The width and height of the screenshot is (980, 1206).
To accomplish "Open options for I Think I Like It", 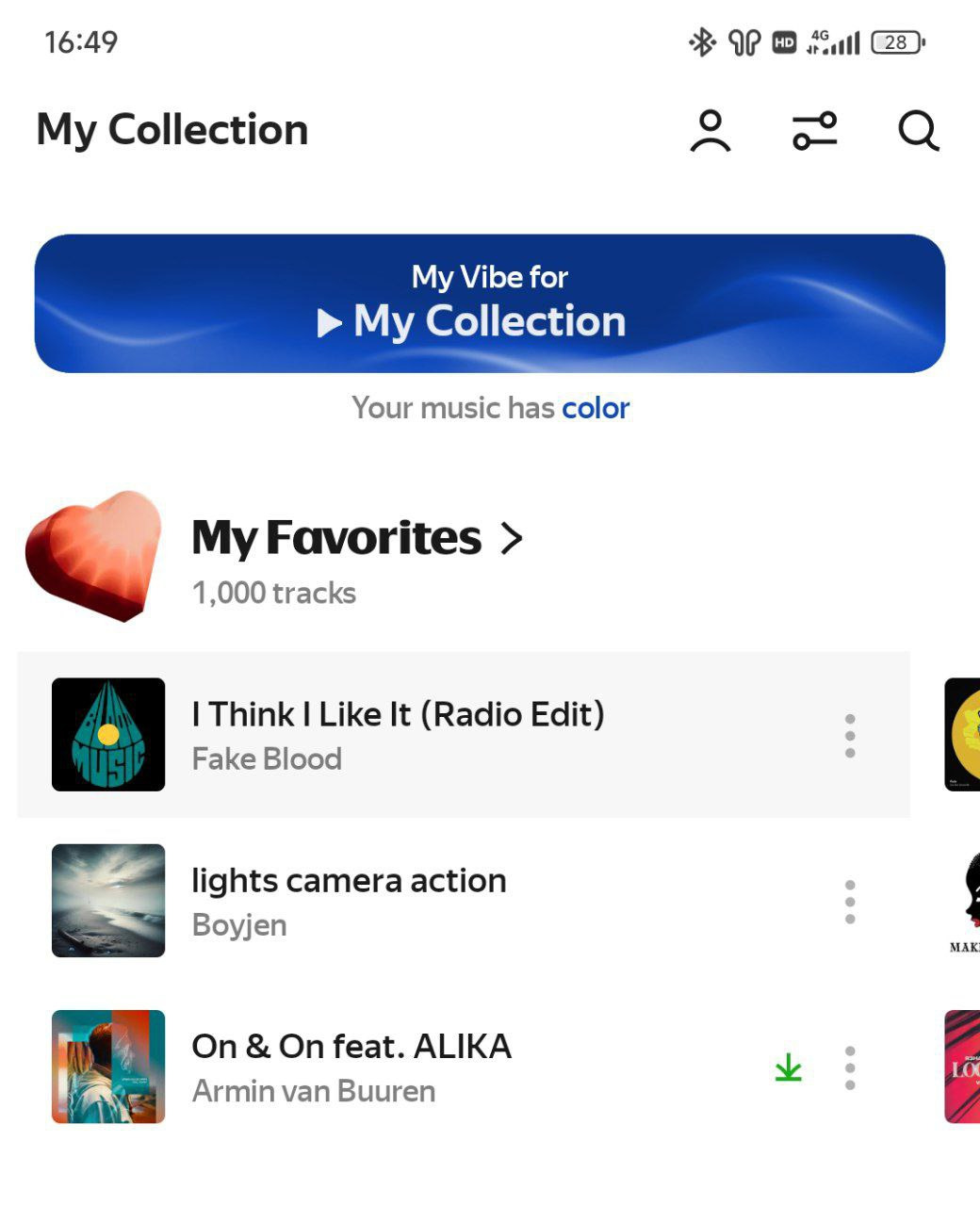I will (850, 736).
